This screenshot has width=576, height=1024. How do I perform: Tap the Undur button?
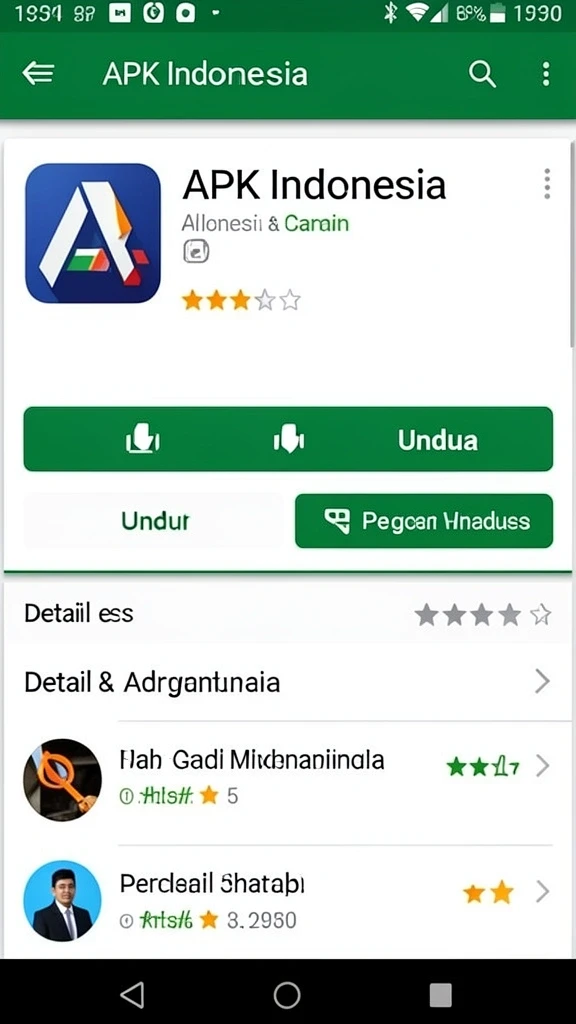pyautogui.click(x=154, y=520)
